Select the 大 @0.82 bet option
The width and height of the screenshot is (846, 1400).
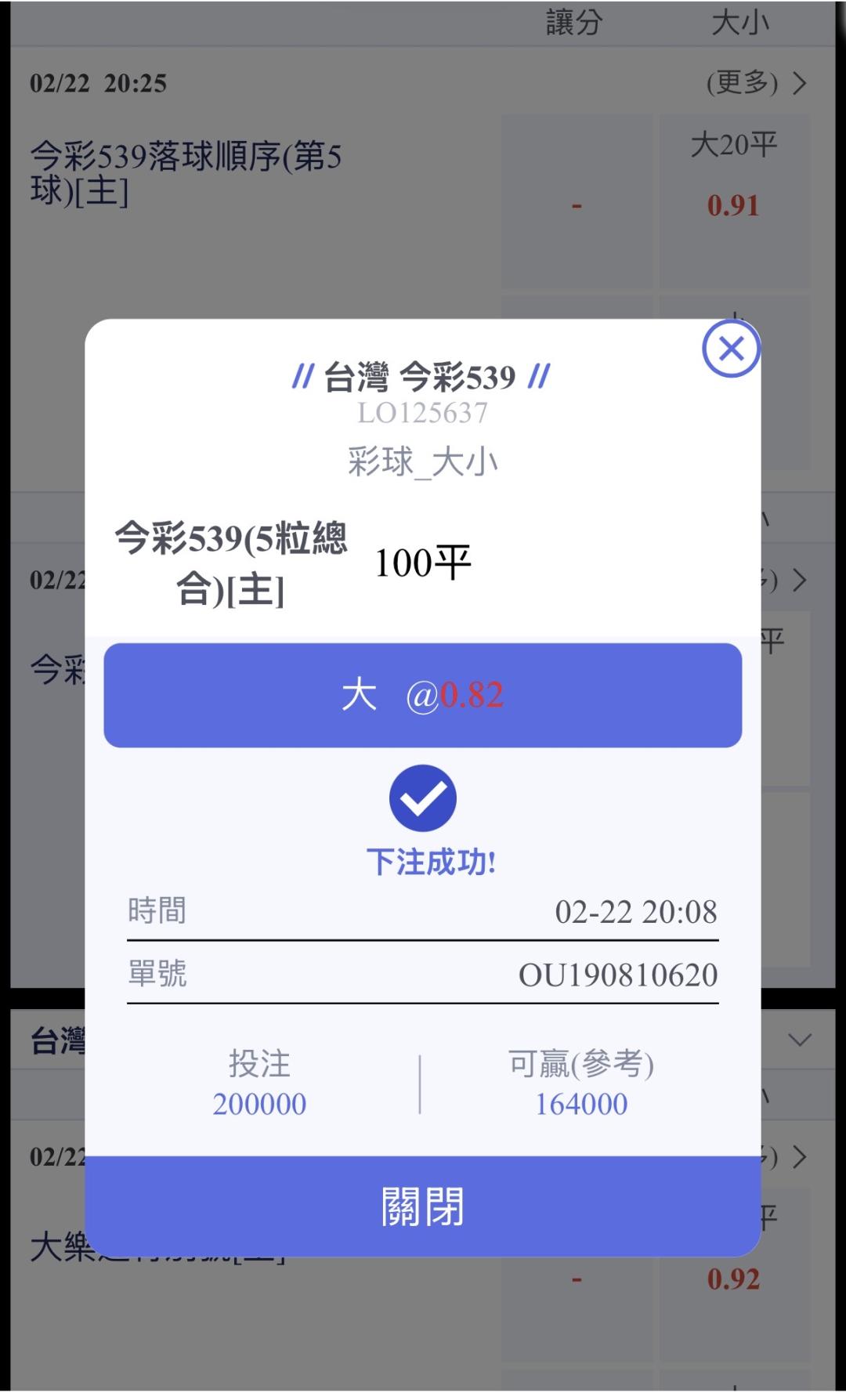tap(423, 696)
